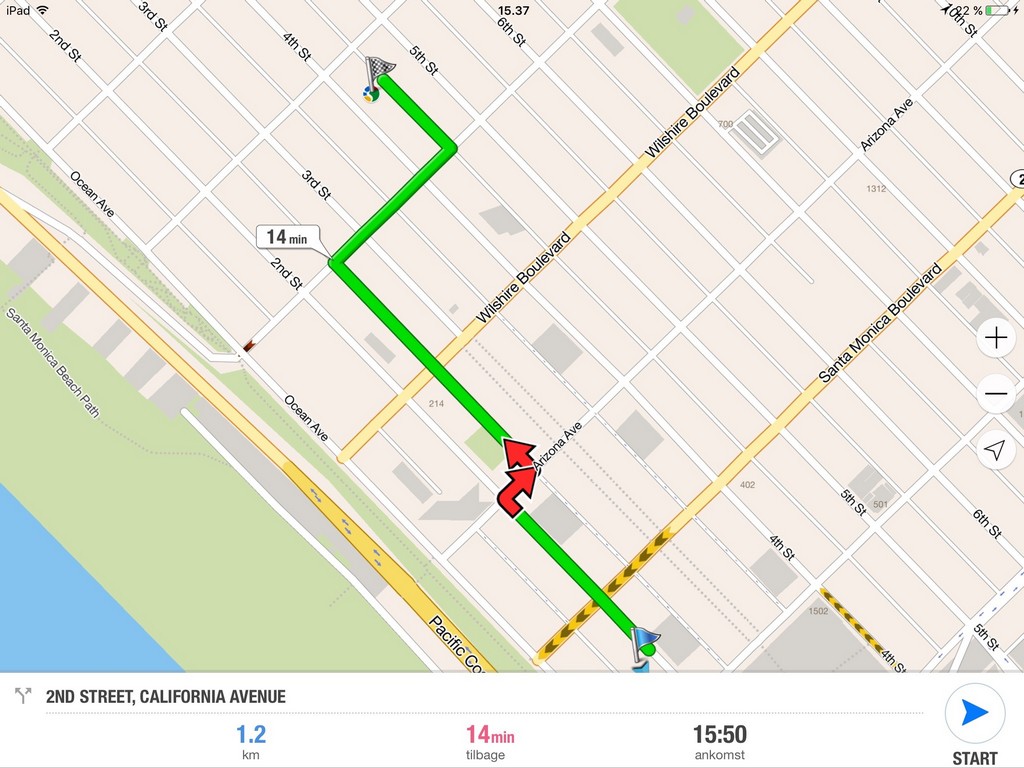Zoom out of the map

[x=995, y=394]
